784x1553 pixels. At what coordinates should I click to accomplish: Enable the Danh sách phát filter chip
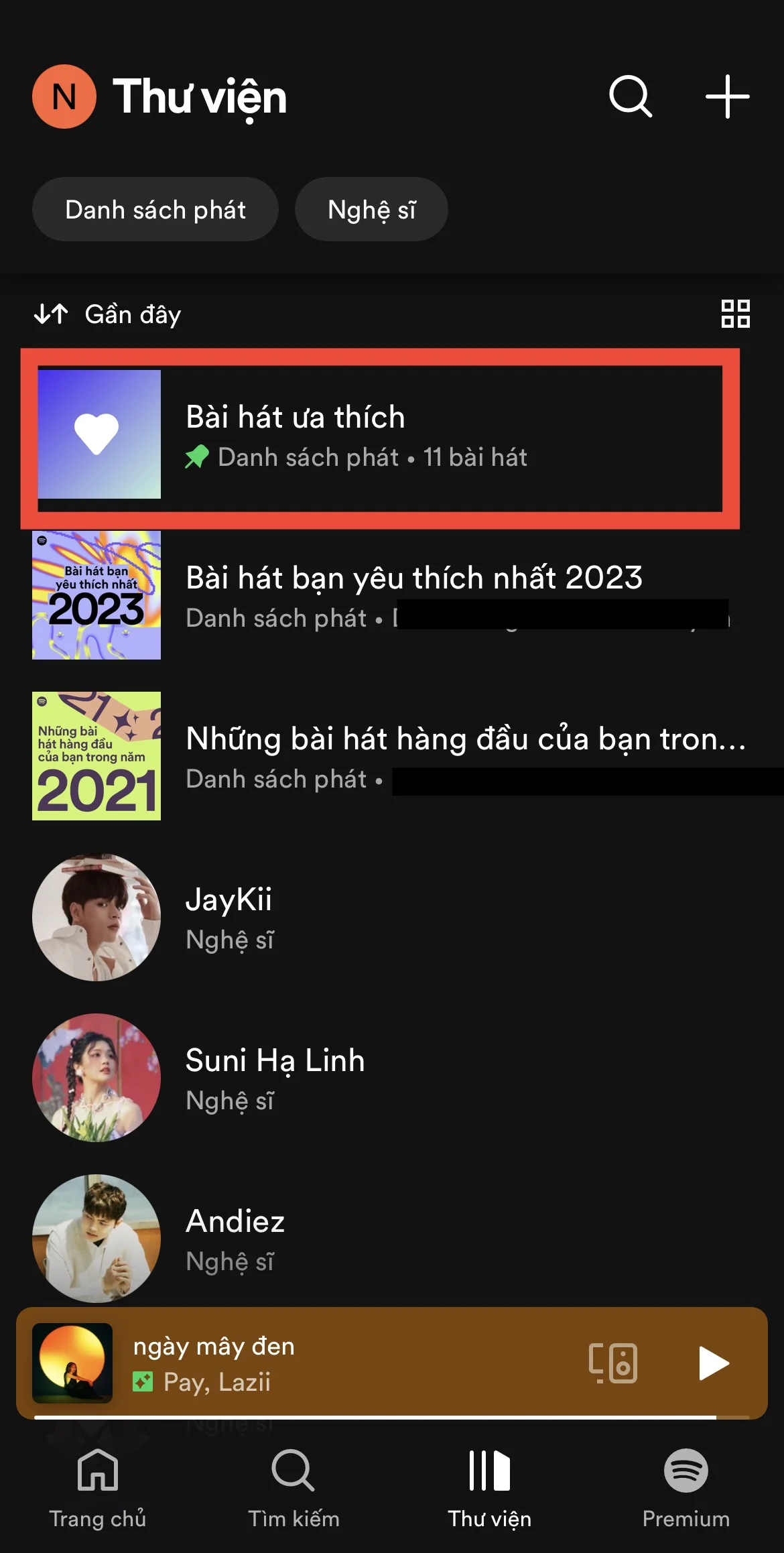pyautogui.click(x=155, y=208)
